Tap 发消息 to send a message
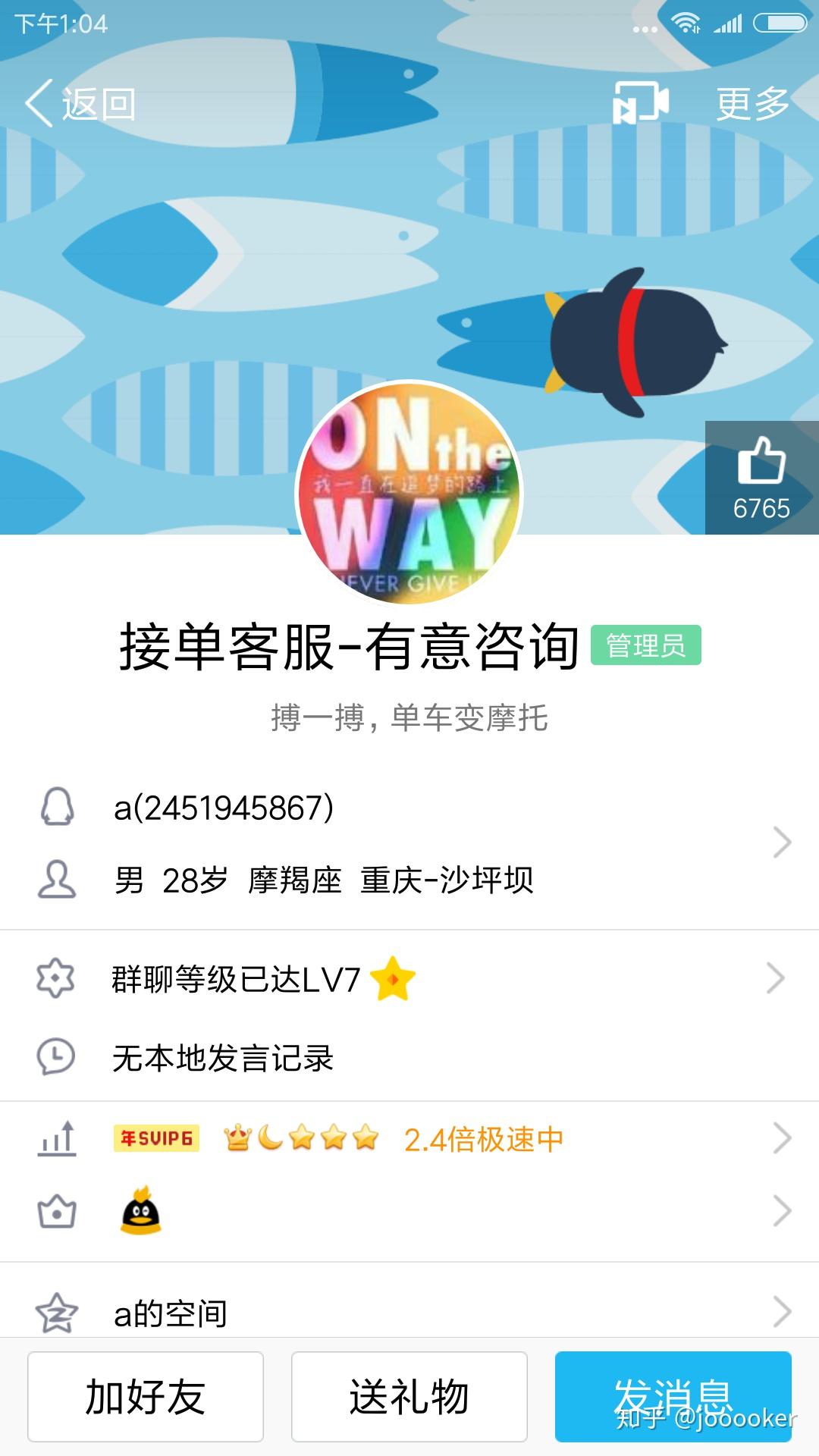The height and width of the screenshot is (1456, 819). pos(673,1396)
